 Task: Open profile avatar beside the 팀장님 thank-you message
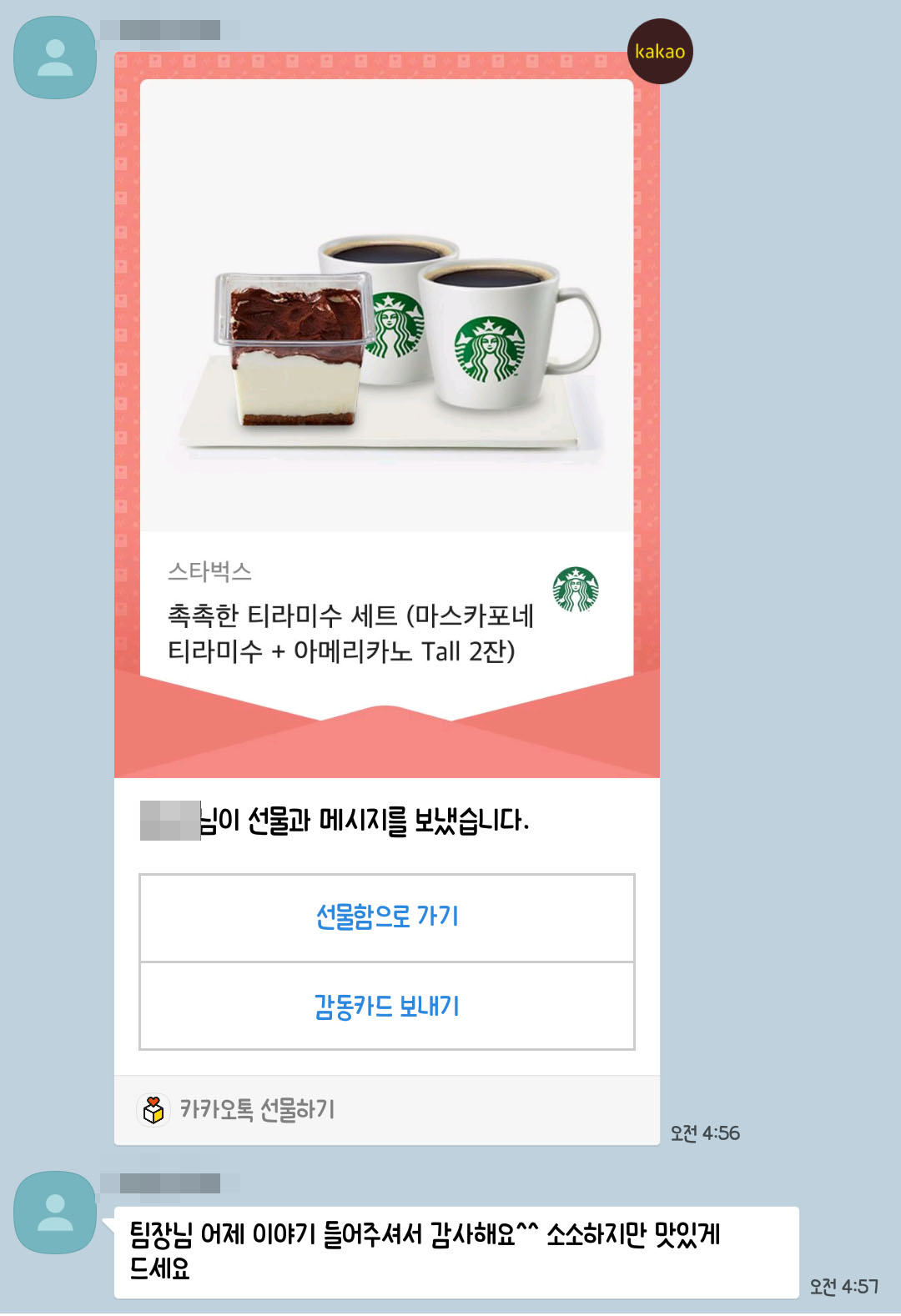[x=55, y=1213]
